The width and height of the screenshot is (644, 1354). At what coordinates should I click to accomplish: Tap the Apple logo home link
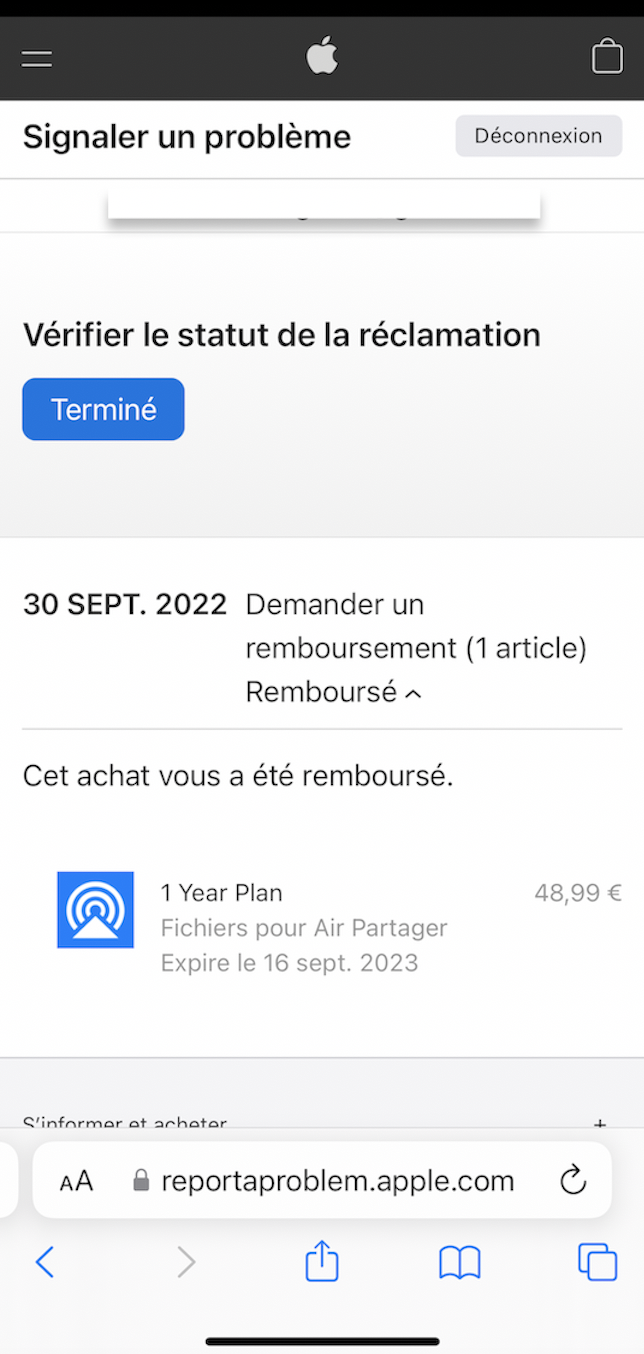322,57
